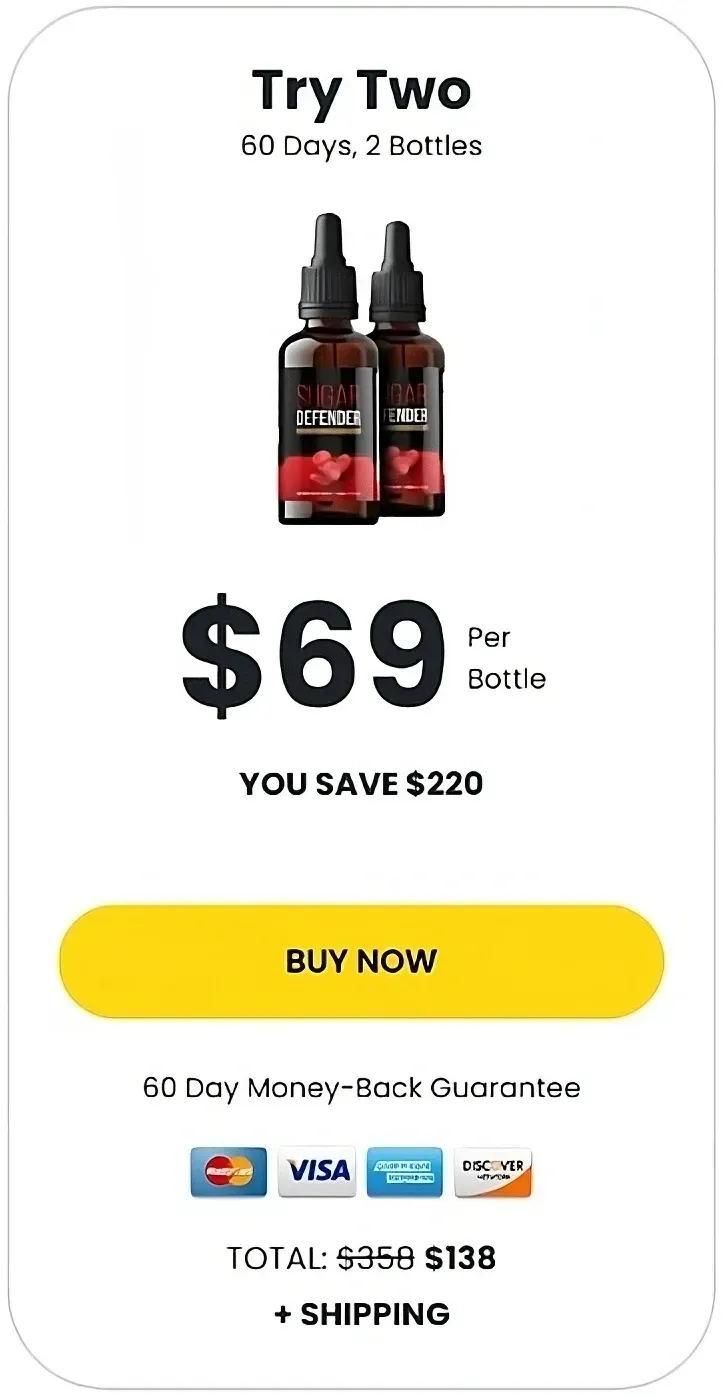
Task: Select the '+ SHIPPING' label
Action: tap(361, 1313)
